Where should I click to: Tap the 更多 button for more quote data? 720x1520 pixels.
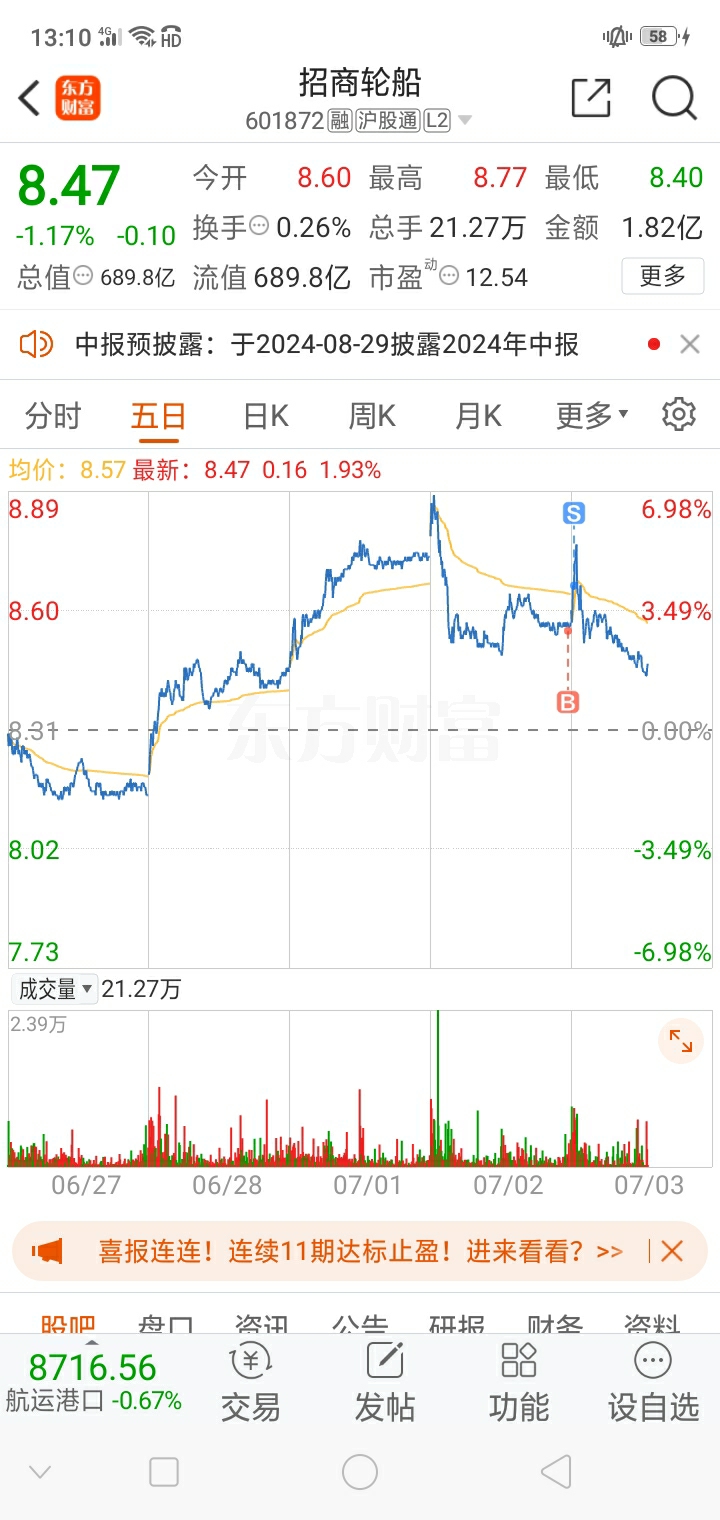[662, 276]
